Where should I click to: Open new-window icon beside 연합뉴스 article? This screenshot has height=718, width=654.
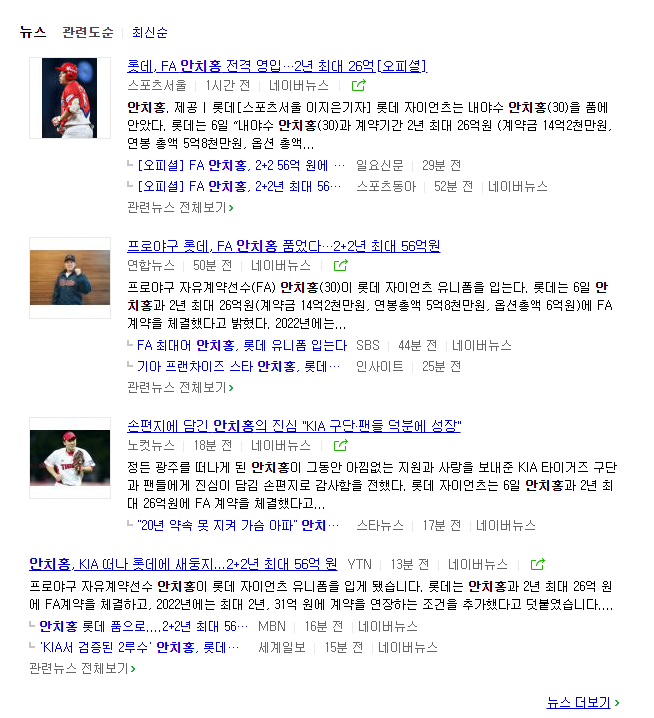pyautogui.click(x=341, y=266)
